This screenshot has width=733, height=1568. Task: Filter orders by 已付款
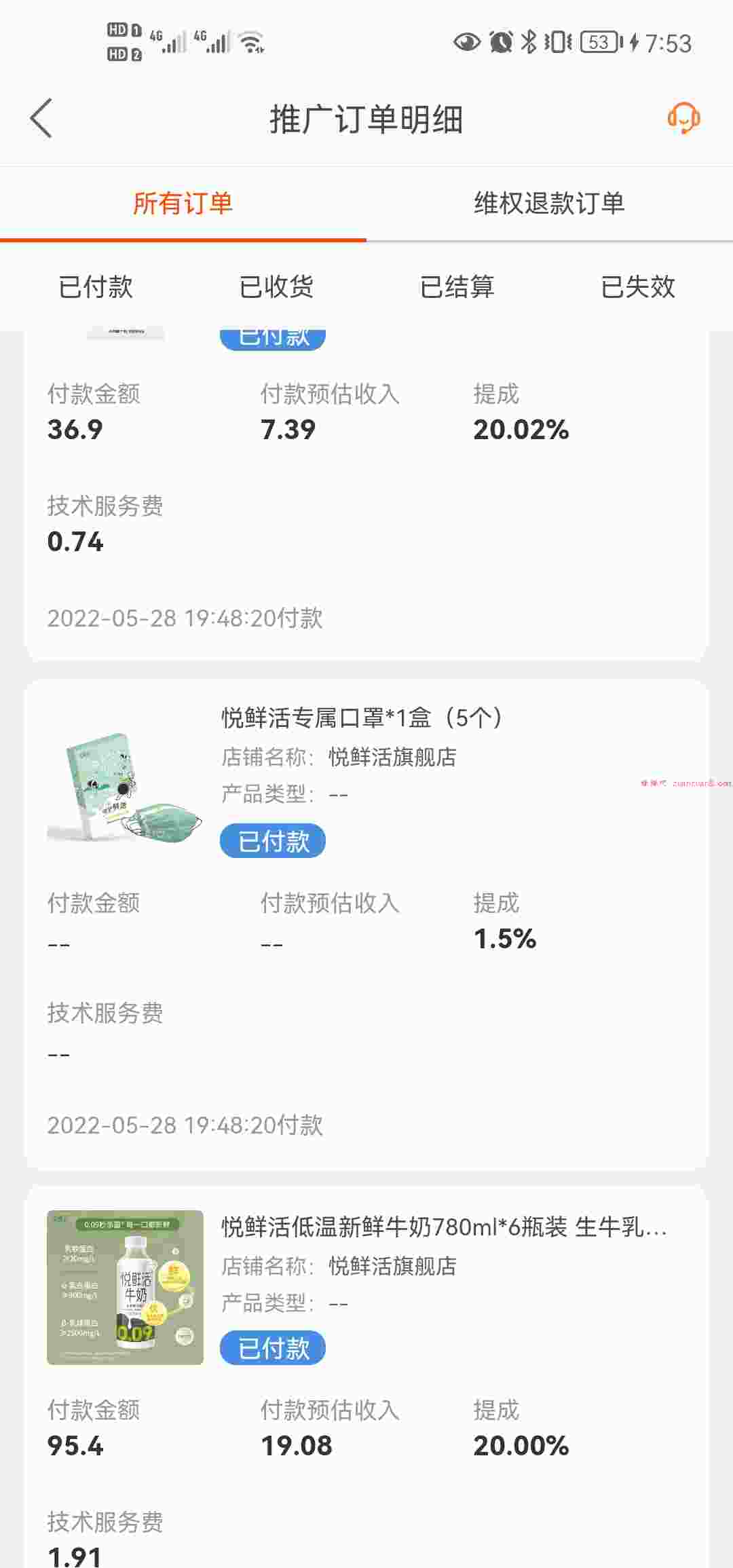[x=96, y=286]
